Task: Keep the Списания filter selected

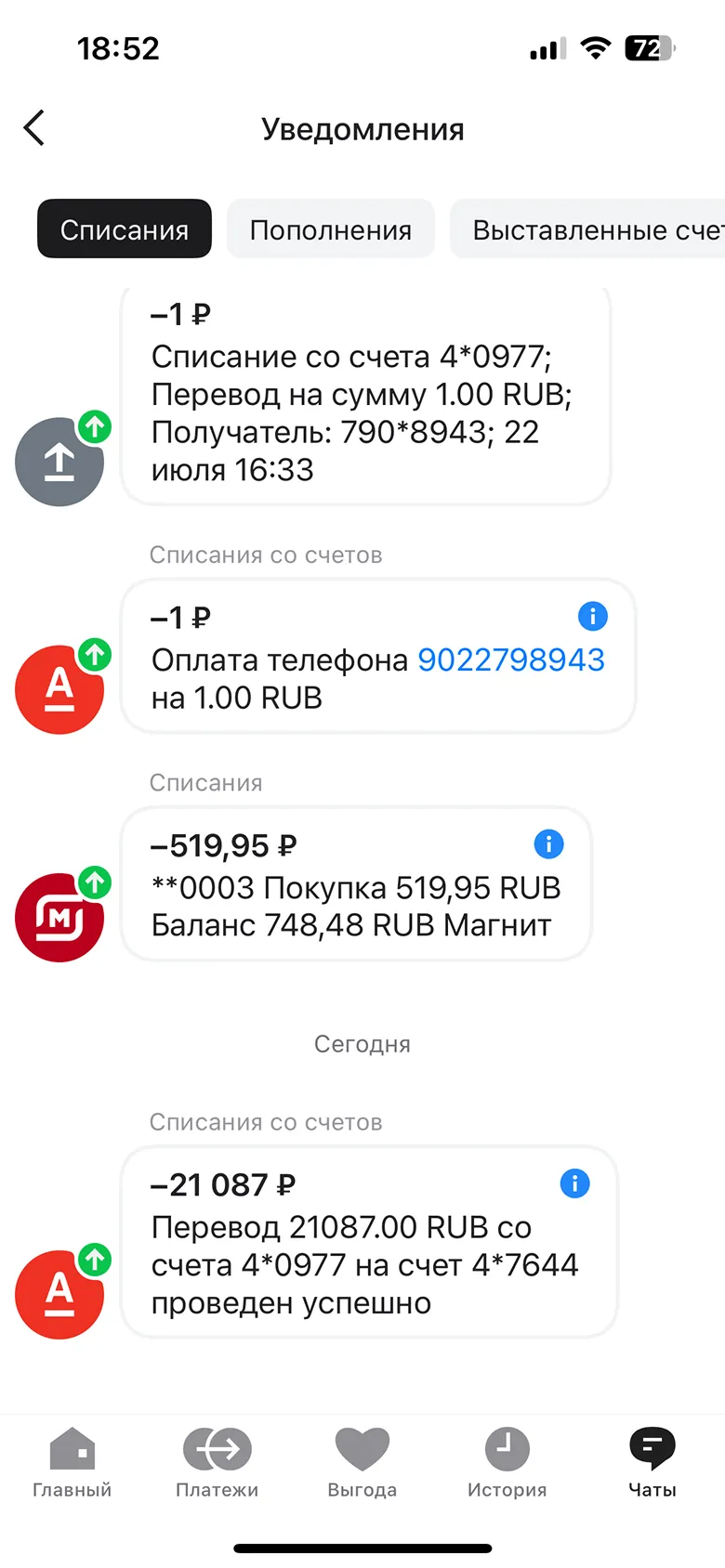Action: point(124,229)
